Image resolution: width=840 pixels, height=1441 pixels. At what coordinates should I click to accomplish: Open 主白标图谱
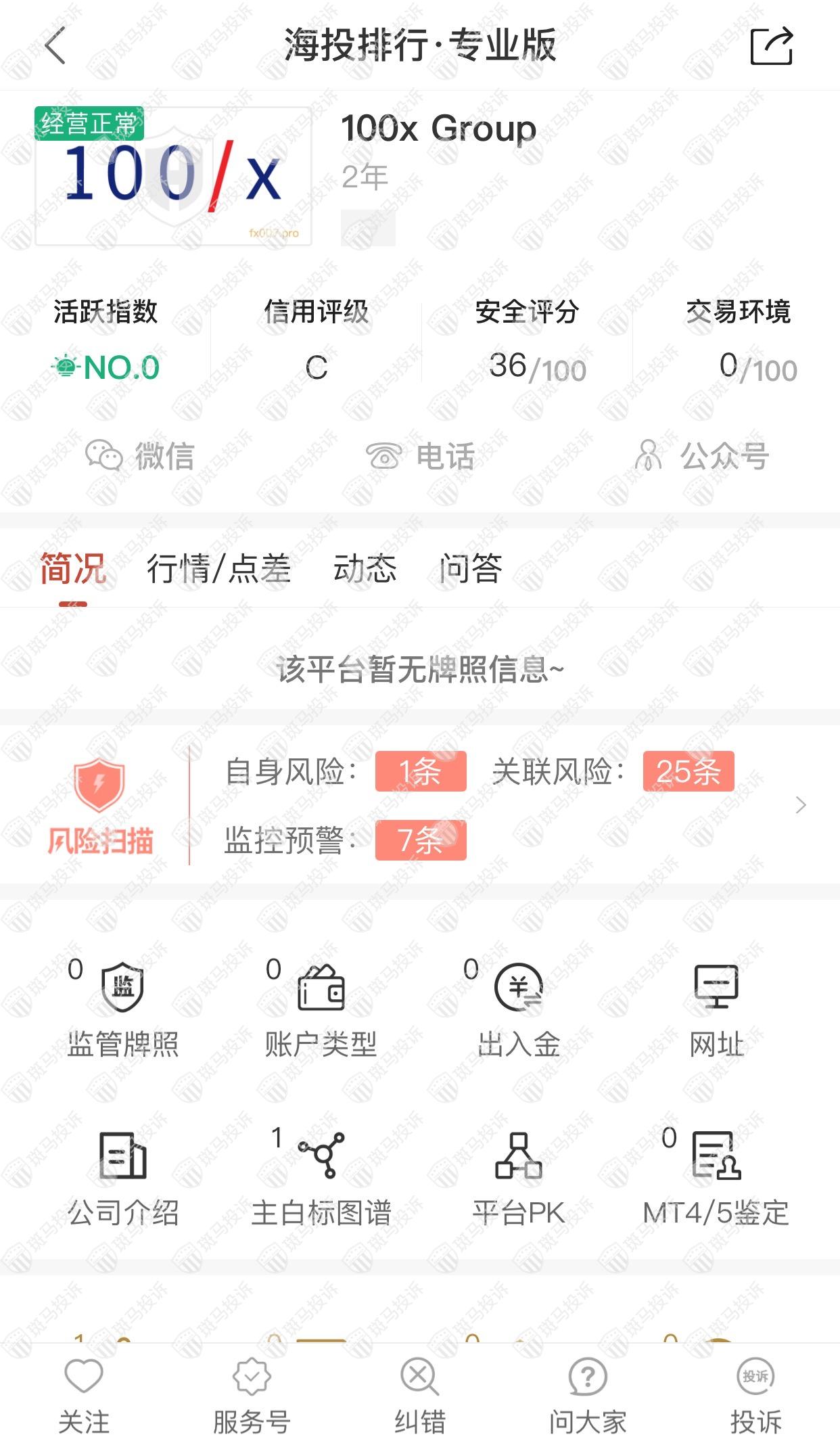(x=321, y=1177)
